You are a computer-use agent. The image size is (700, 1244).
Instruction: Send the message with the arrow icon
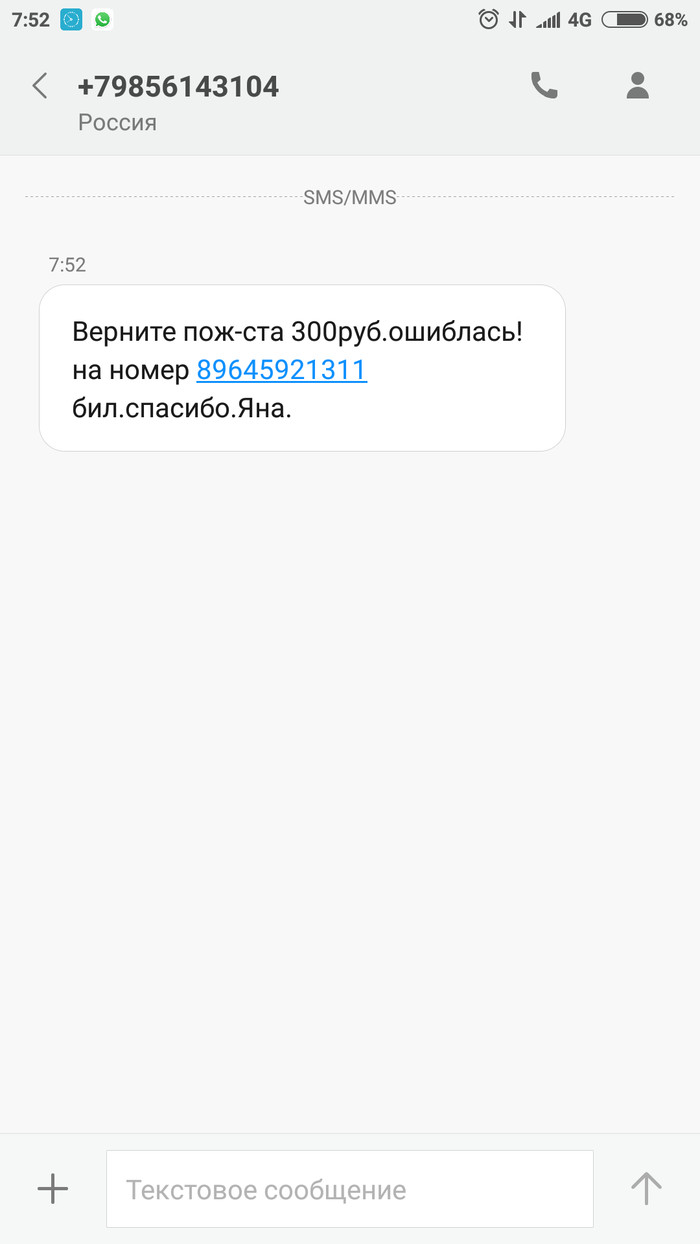[x=646, y=1188]
